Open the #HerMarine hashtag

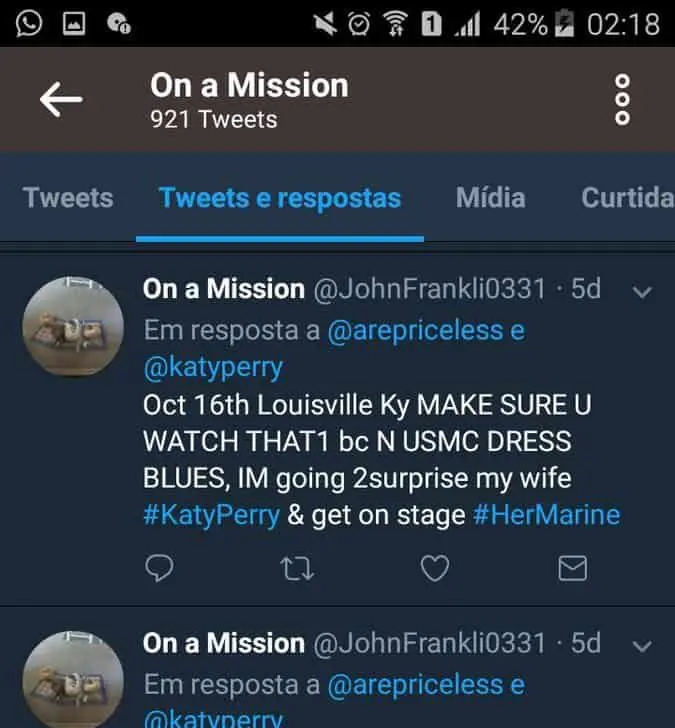546,516
